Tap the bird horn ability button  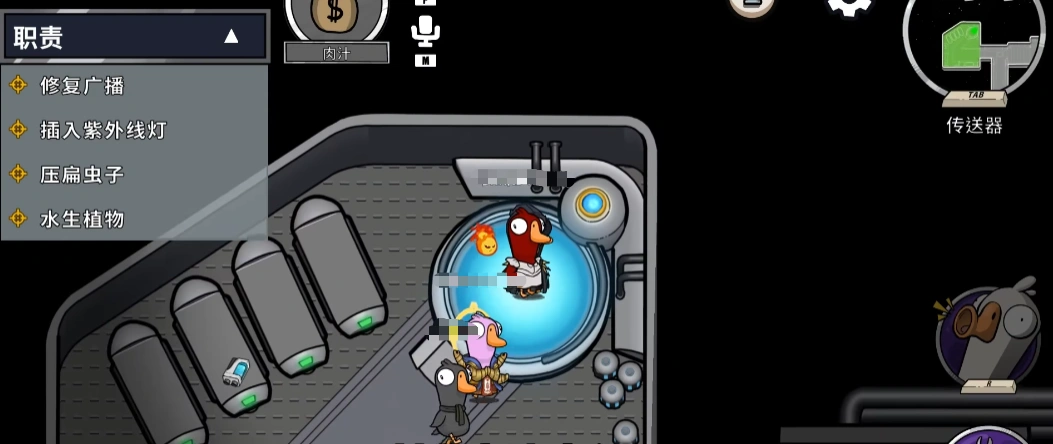click(x=988, y=335)
